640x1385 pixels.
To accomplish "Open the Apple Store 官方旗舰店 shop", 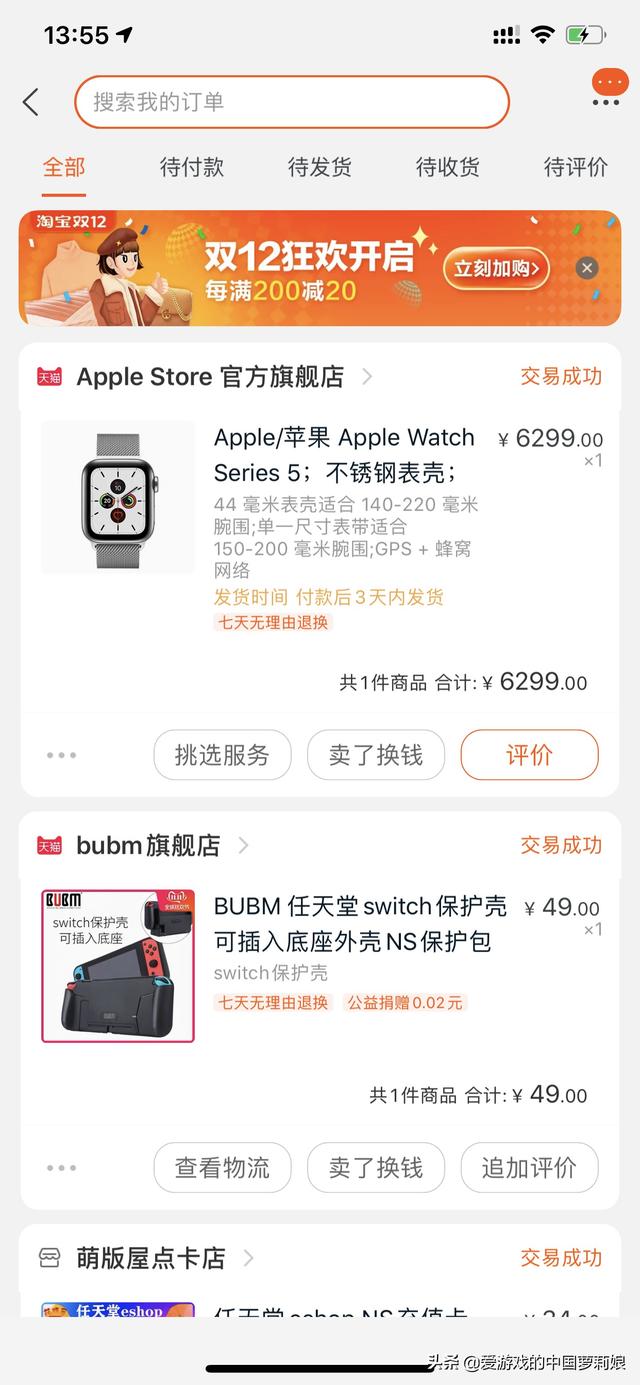I will [210, 377].
